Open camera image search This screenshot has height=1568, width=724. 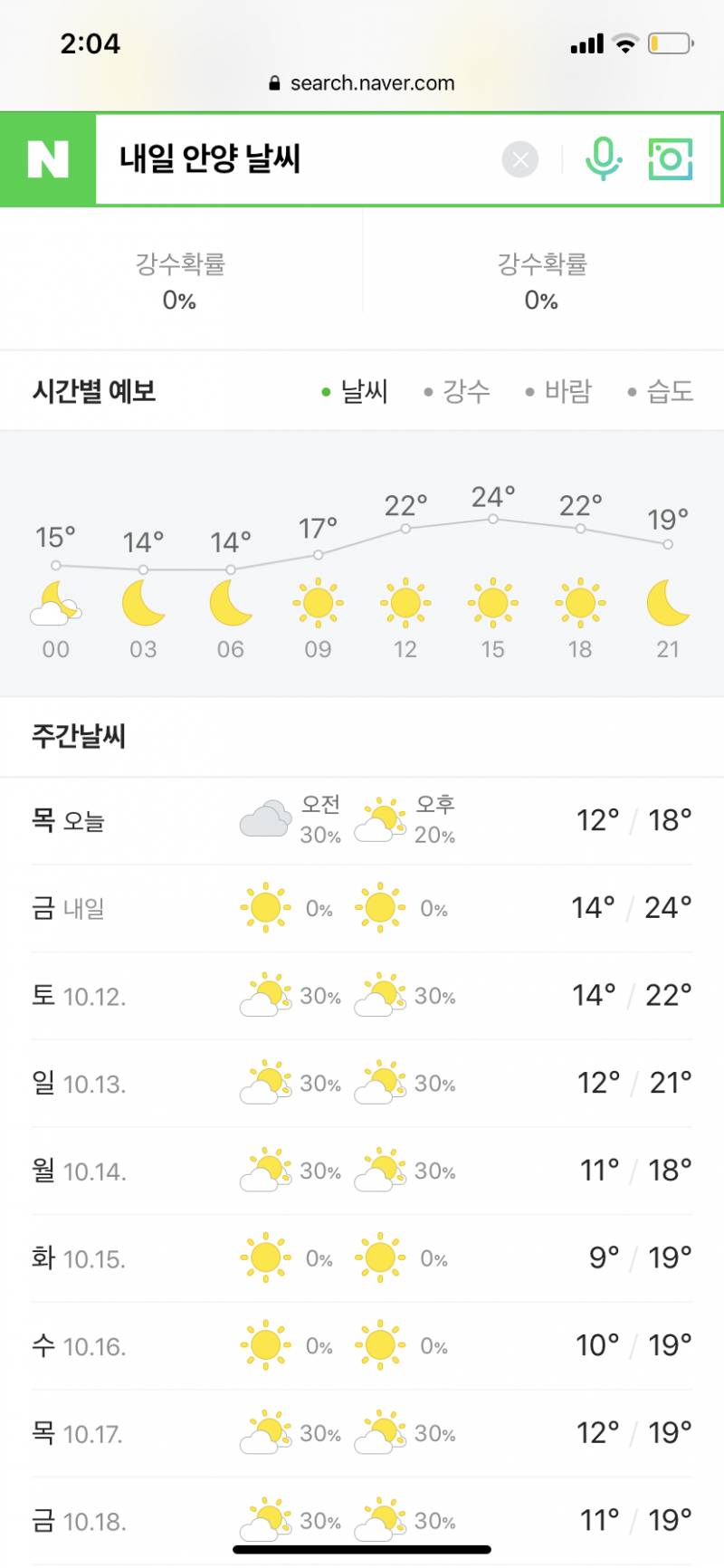669,158
